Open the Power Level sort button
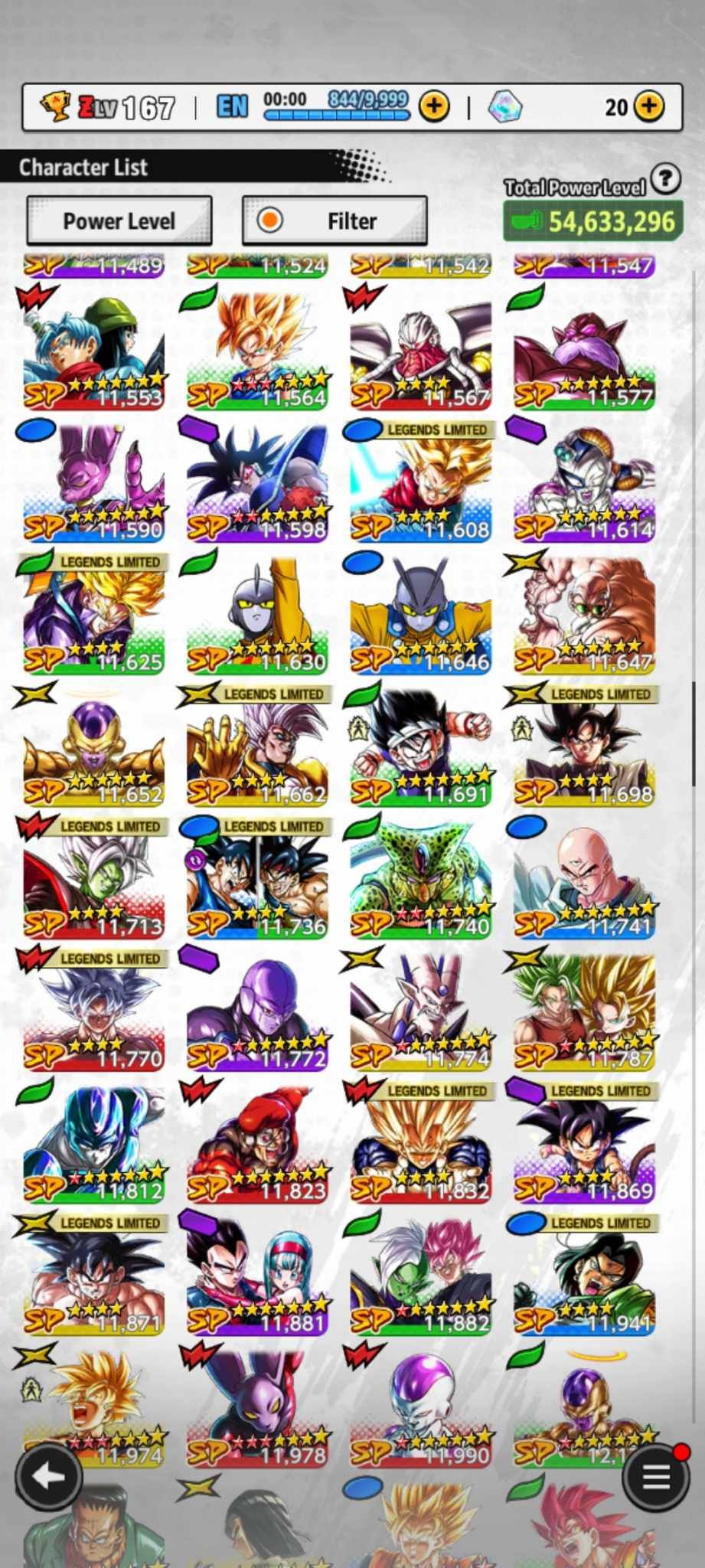The height and width of the screenshot is (1568, 705). pyautogui.click(x=119, y=220)
